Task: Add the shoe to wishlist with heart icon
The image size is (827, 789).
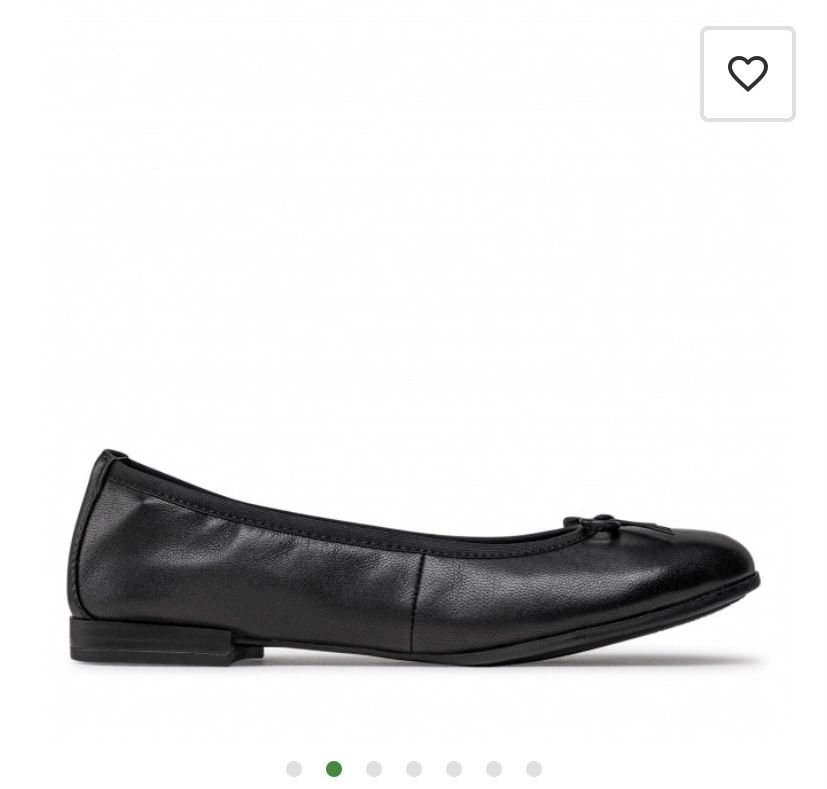Action: click(747, 74)
